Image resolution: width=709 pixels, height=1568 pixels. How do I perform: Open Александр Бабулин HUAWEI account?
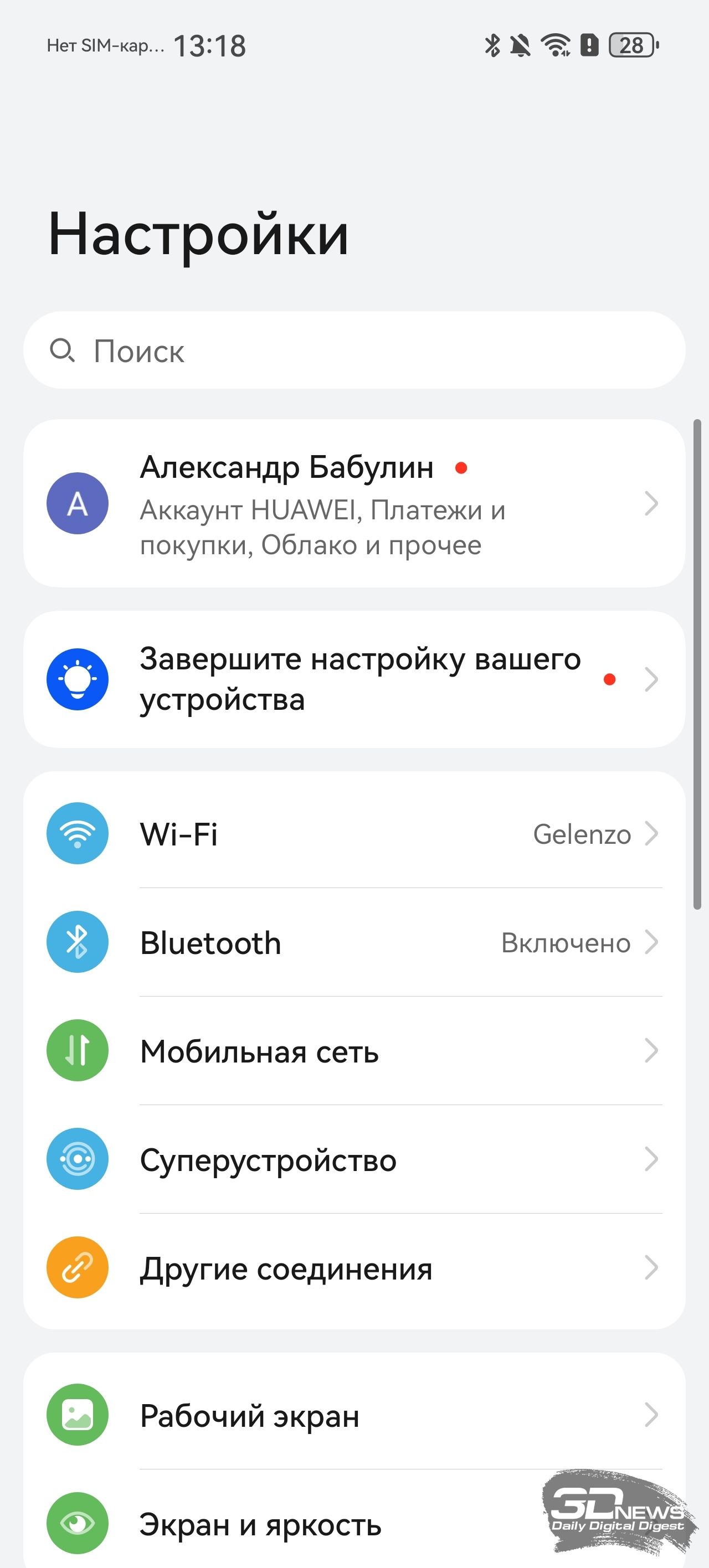(x=353, y=503)
